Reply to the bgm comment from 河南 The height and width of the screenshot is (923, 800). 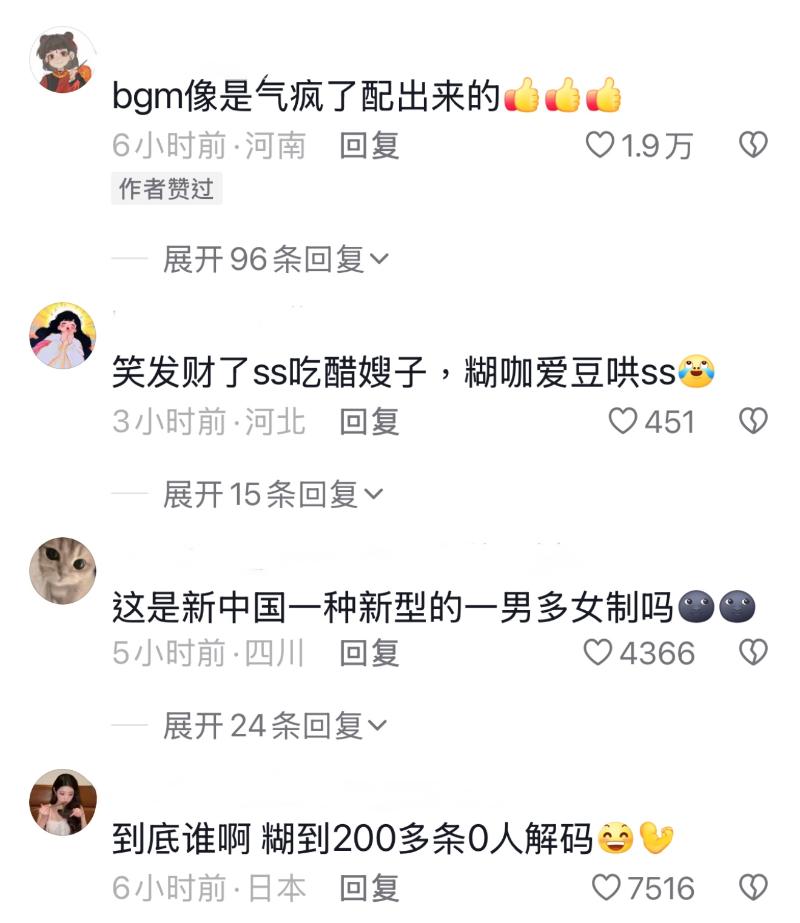369,146
